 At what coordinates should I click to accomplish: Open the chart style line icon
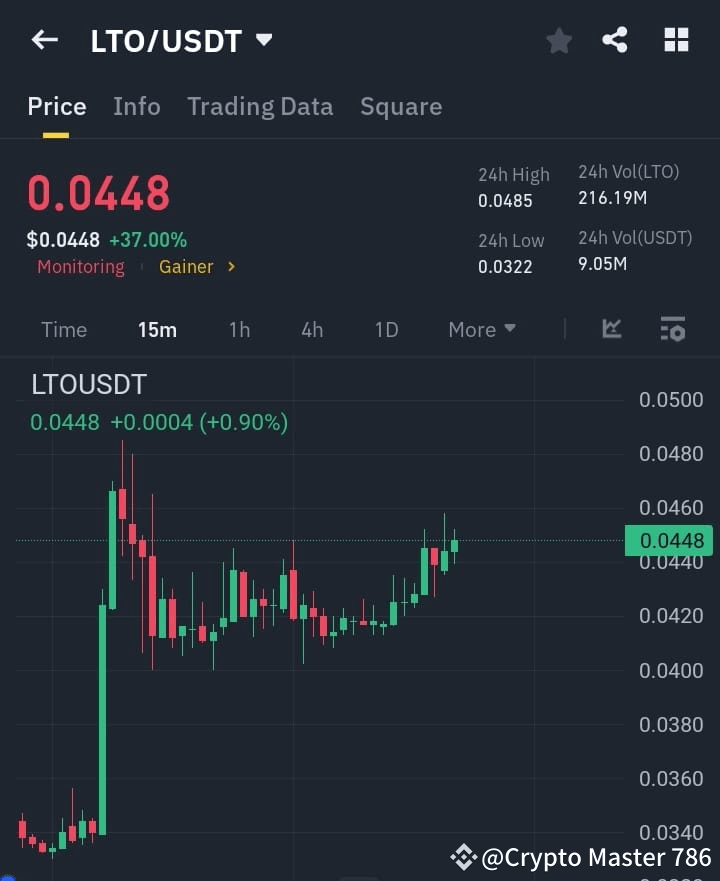(x=611, y=329)
